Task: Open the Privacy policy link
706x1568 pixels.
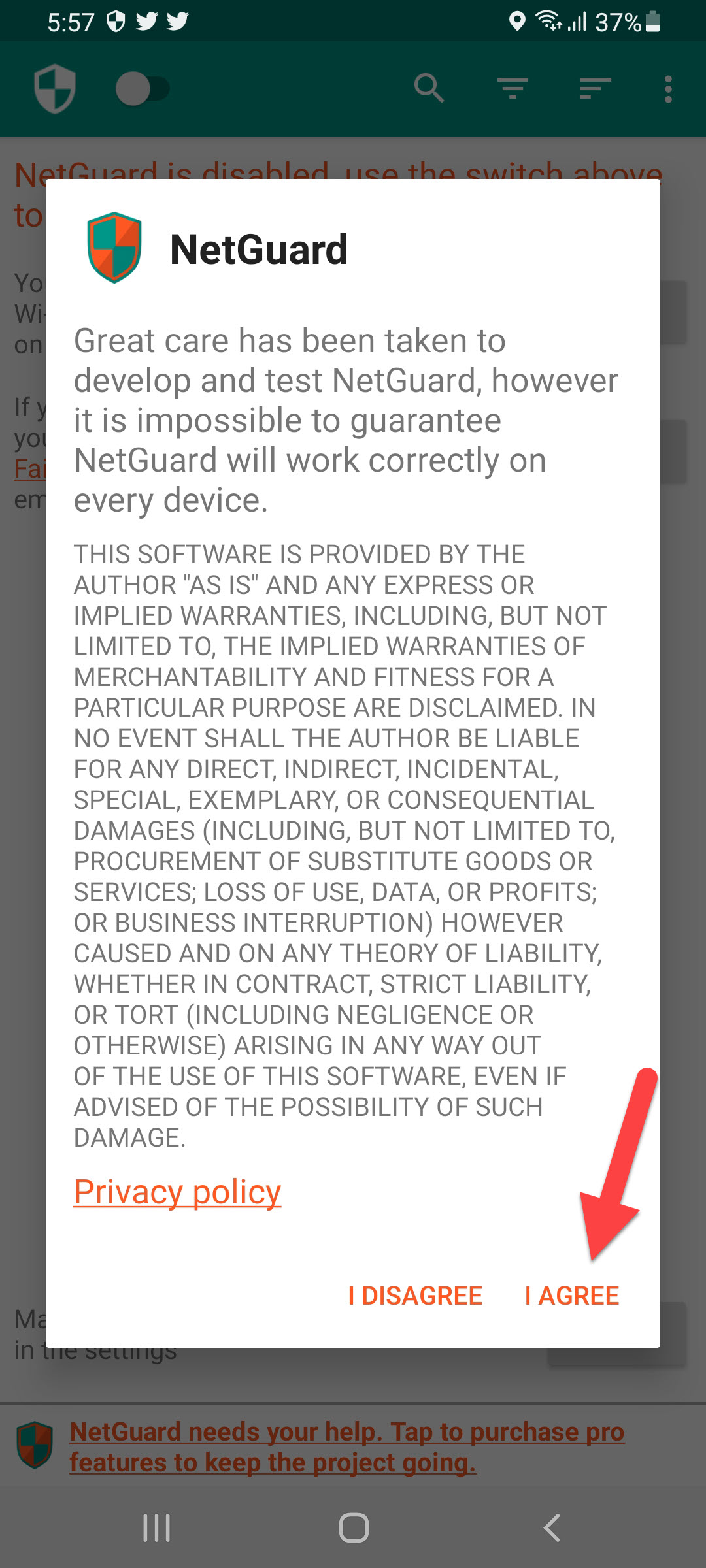Action: click(177, 1192)
